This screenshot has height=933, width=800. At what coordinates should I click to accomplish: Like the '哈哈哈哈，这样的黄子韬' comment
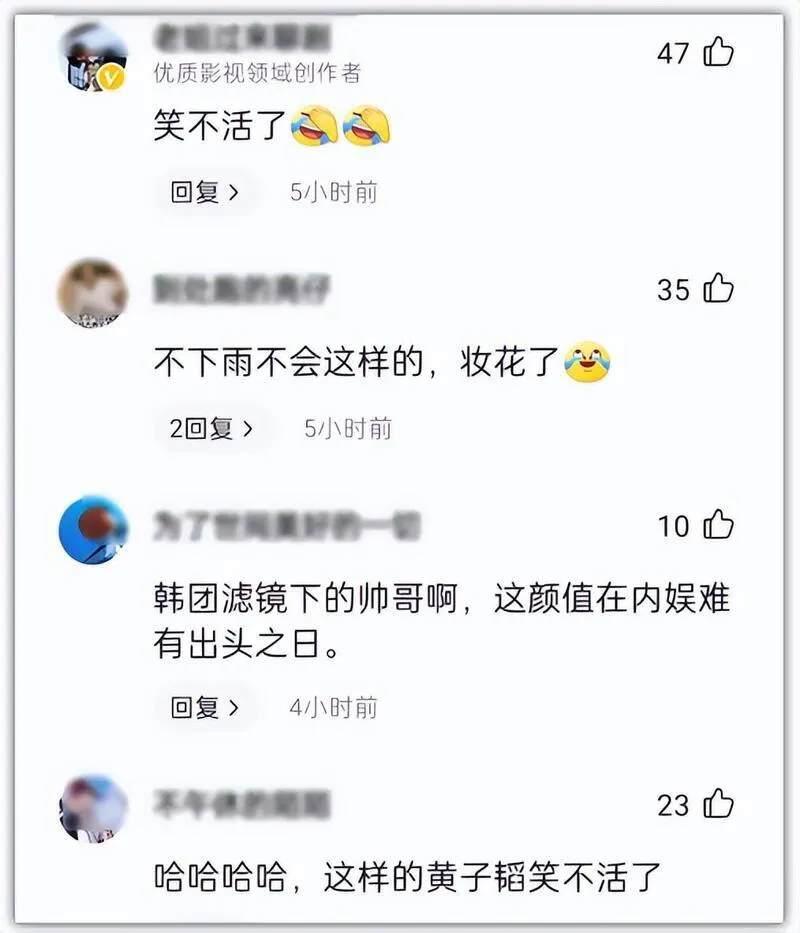[719, 804]
